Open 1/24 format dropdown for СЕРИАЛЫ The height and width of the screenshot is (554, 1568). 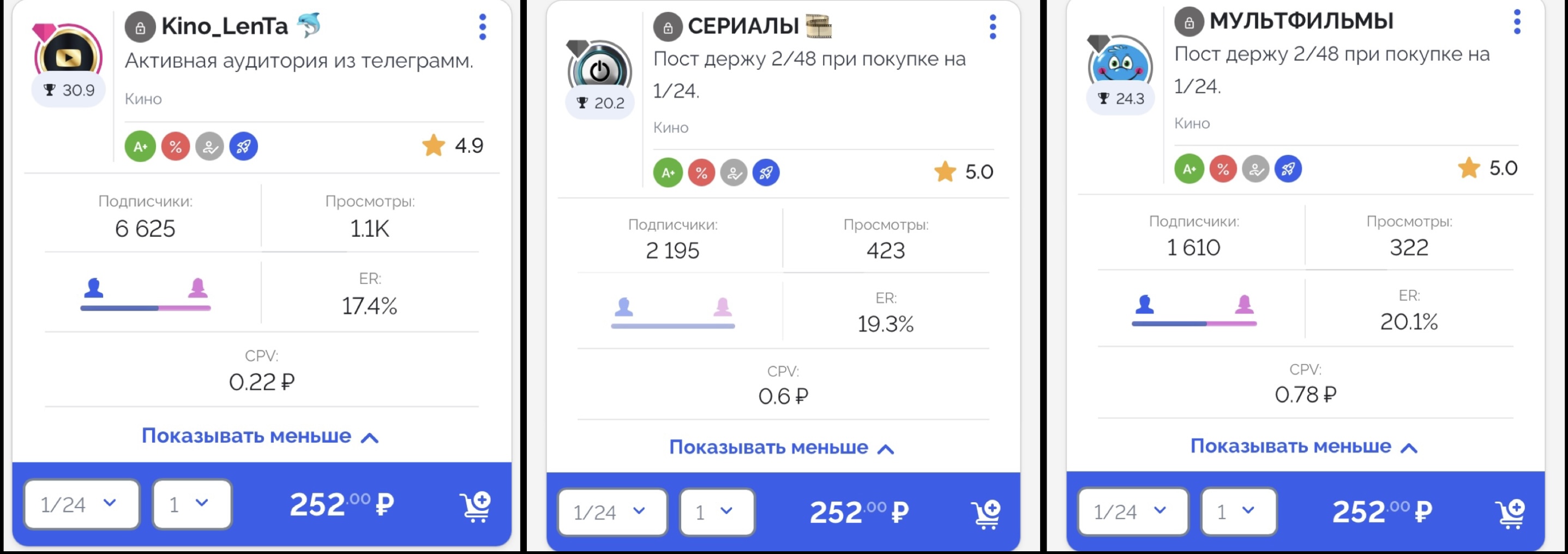coord(612,512)
